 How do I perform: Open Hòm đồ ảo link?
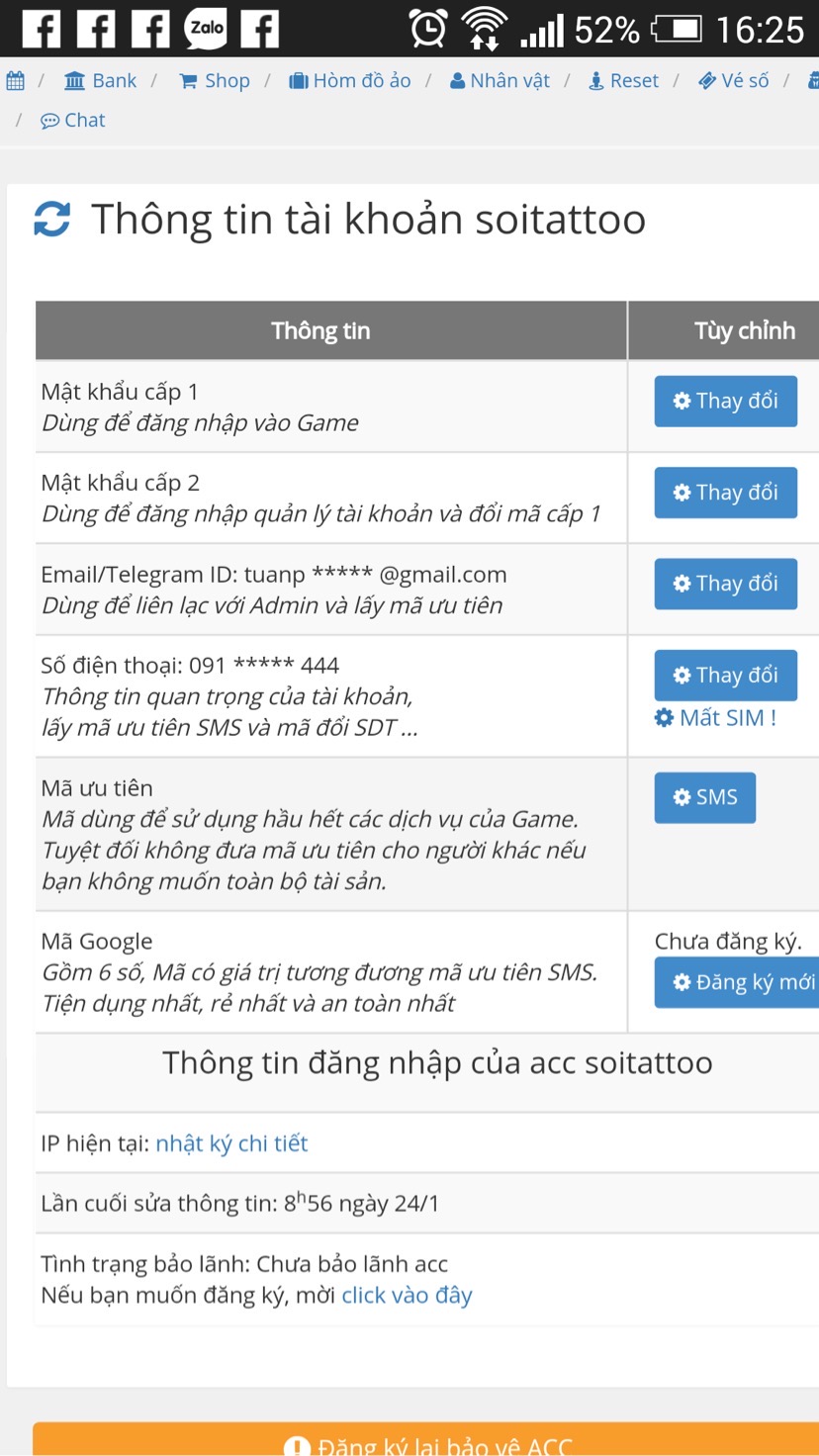[x=350, y=81]
